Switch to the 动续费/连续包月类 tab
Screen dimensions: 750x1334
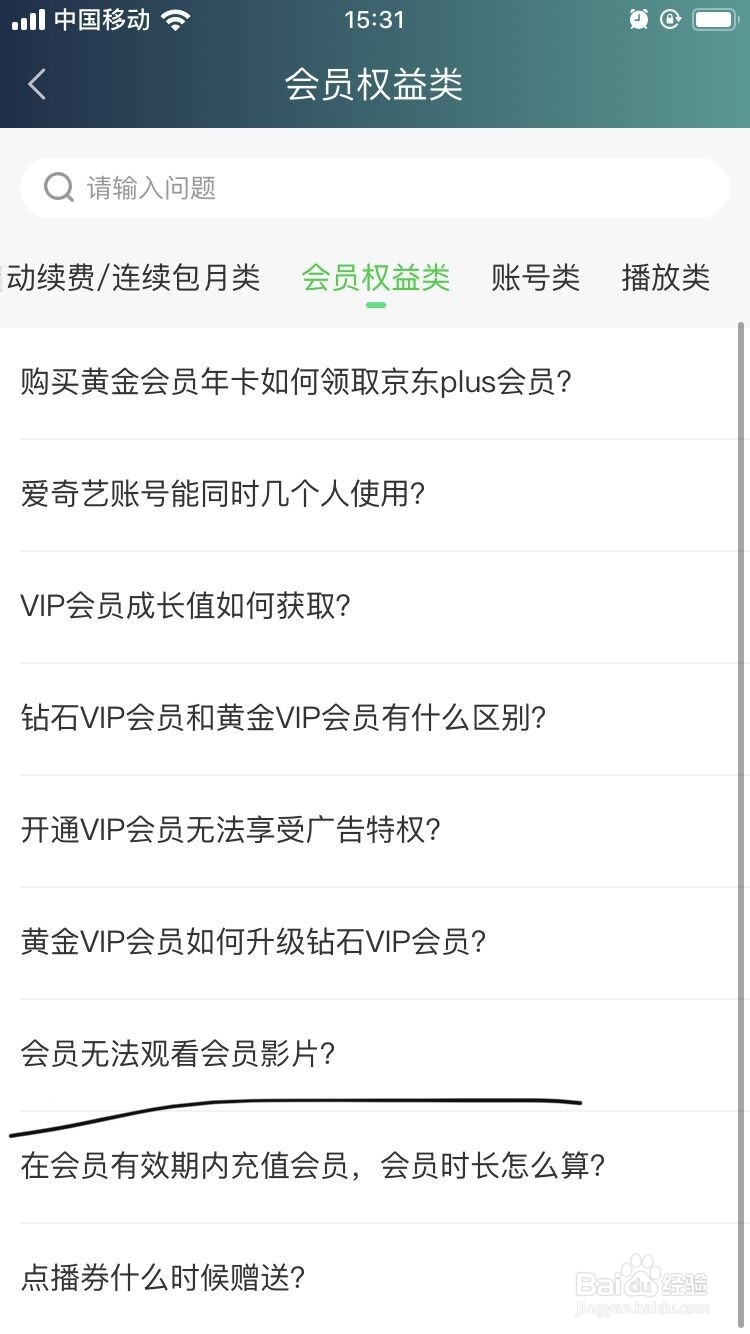(x=131, y=277)
